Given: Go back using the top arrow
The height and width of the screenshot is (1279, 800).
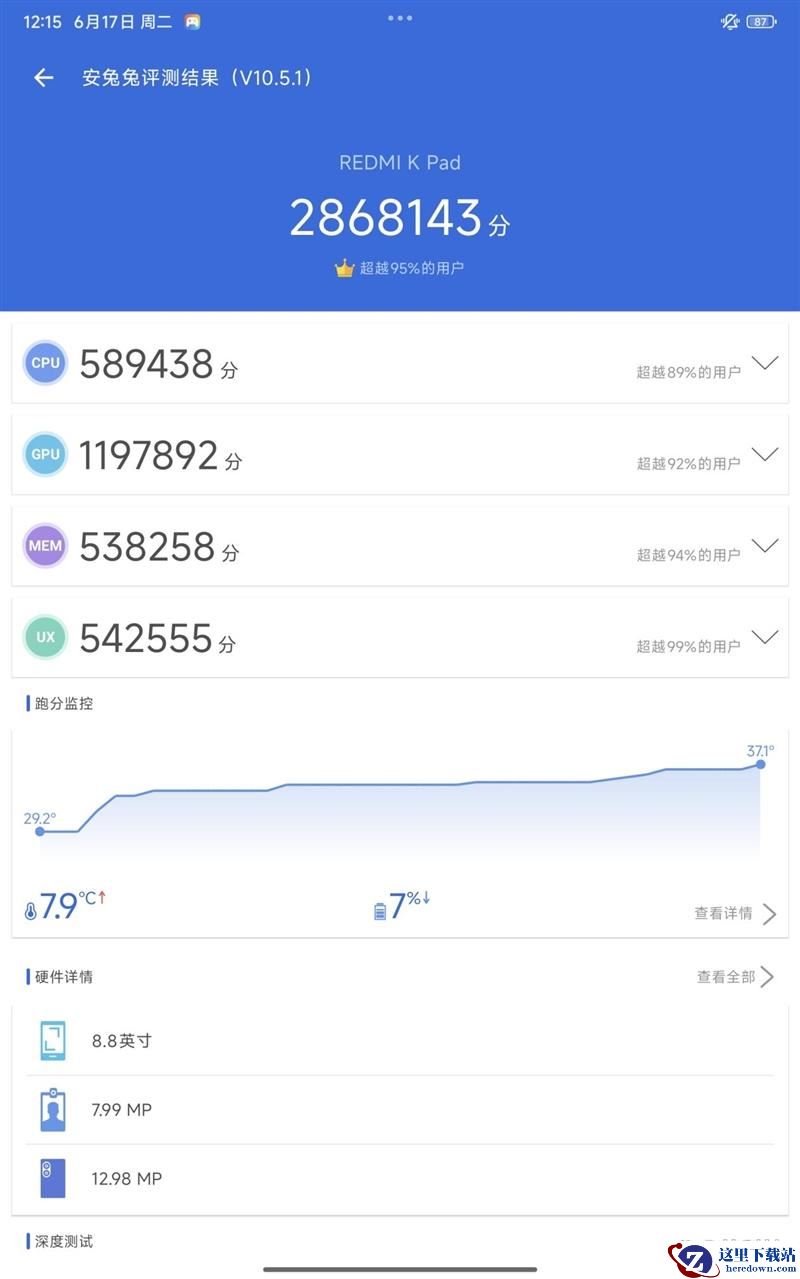Looking at the screenshot, I should click(43, 78).
